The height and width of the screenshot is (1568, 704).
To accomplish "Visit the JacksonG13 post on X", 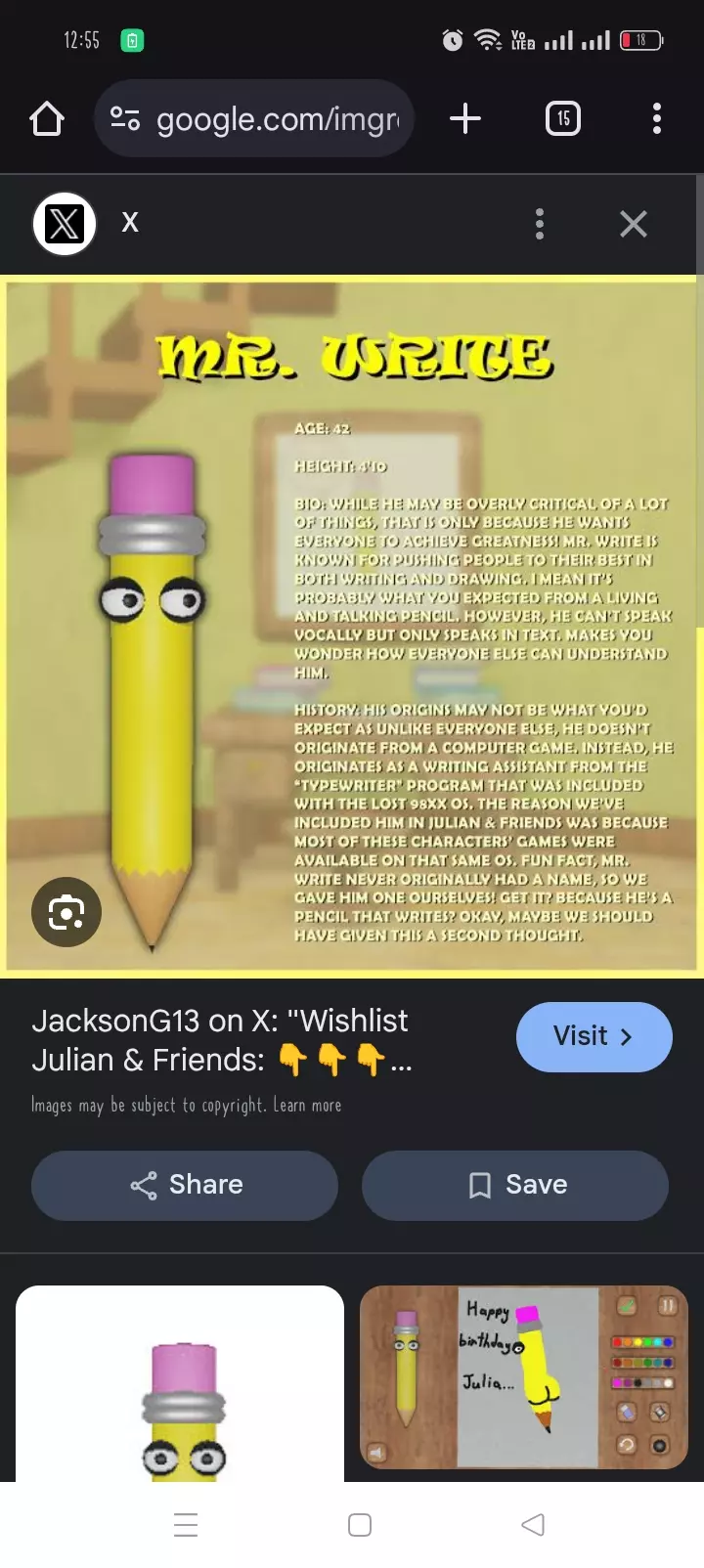I will point(594,1036).
